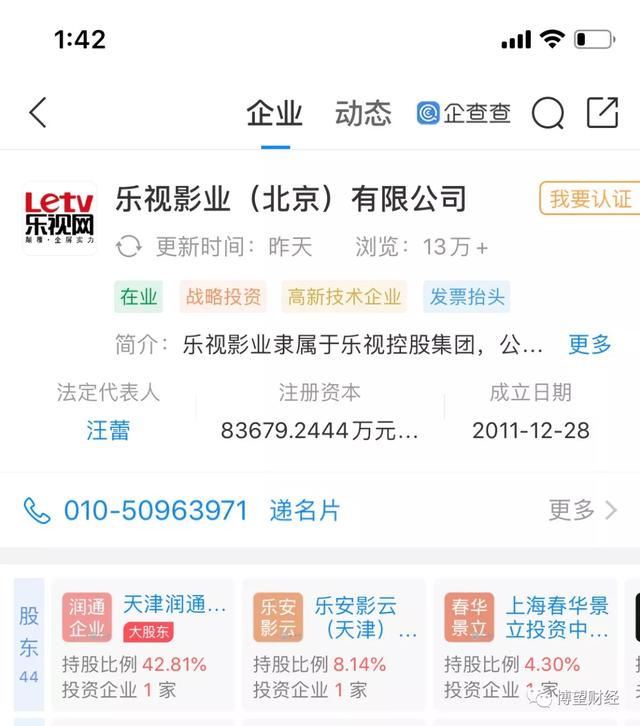Open legal representative 汪蕾
Image resolution: width=640 pixels, height=726 pixels.
click(108, 431)
